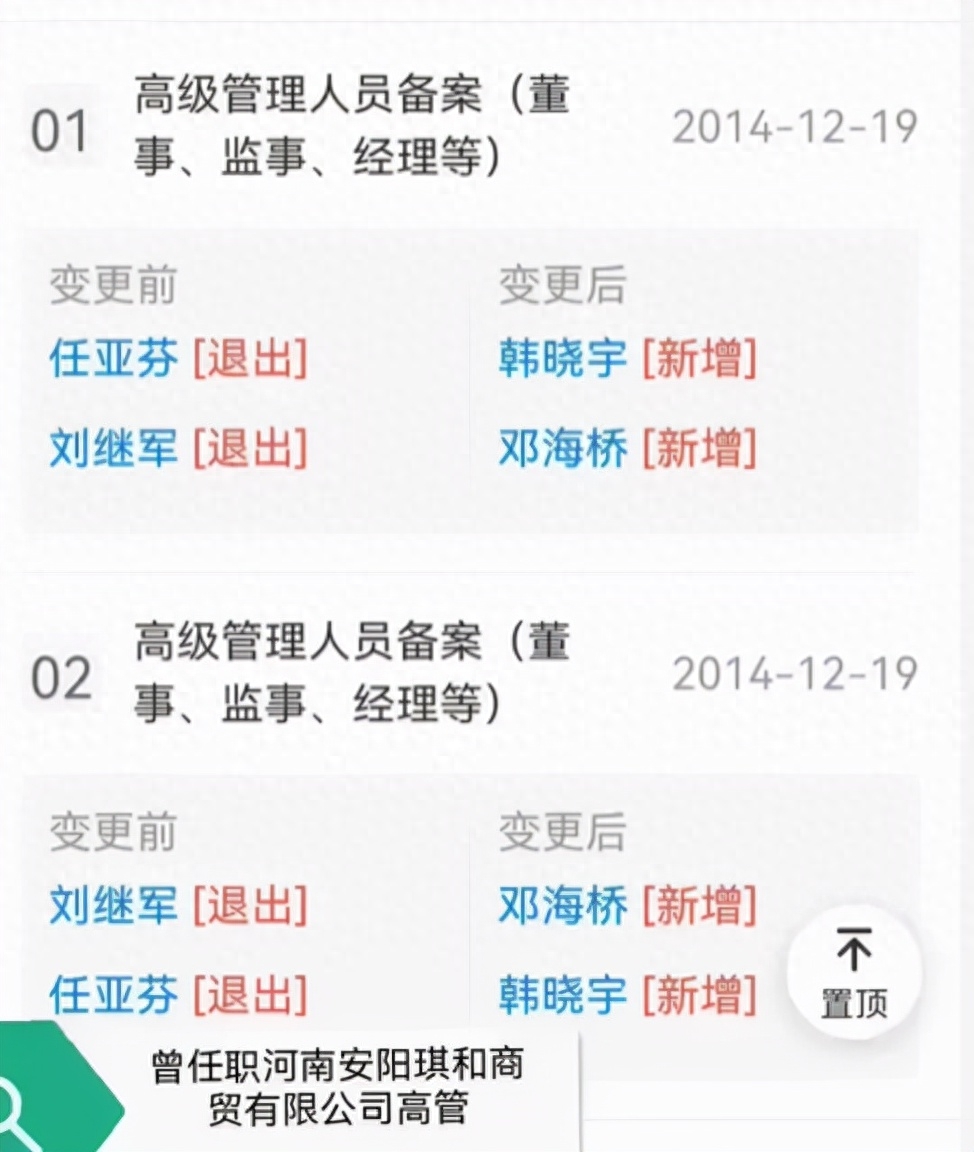This screenshot has height=1152, width=974.
Task: Open 刘继军's profile in record 01
Action: 113,449
